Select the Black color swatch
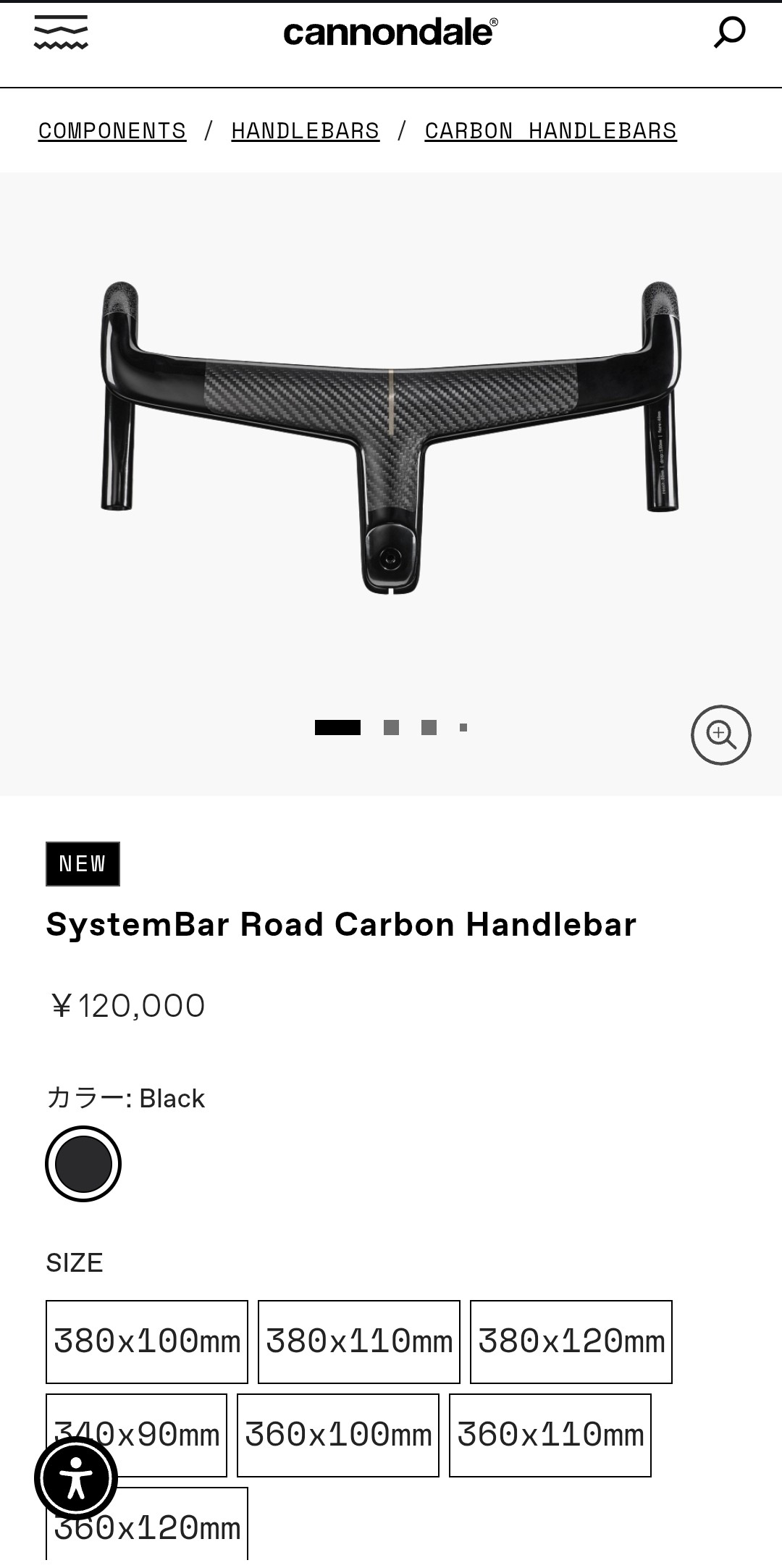 coord(83,1163)
